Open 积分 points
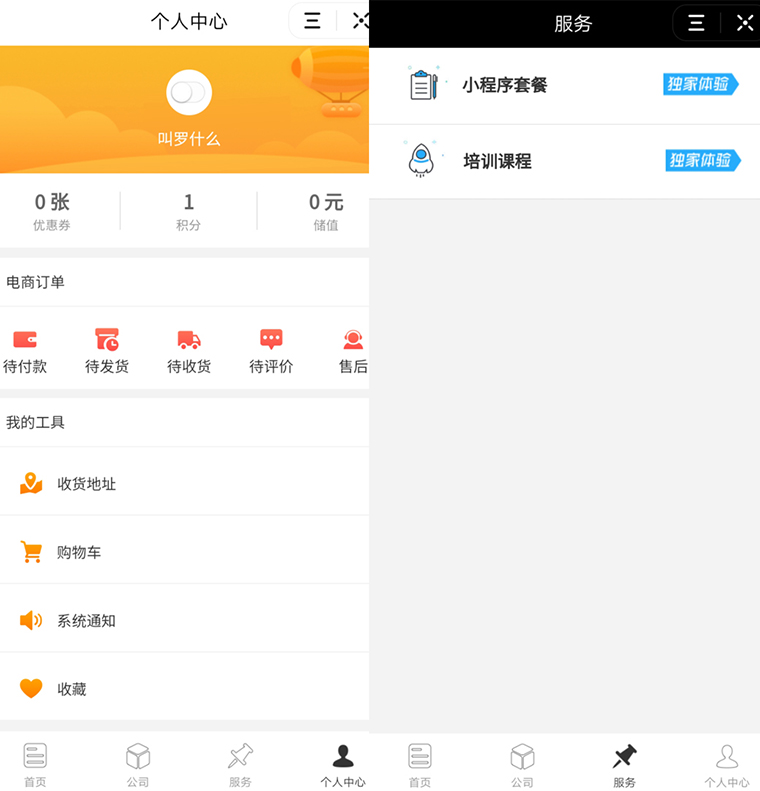The height and width of the screenshot is (791, 760). [188, 211]
